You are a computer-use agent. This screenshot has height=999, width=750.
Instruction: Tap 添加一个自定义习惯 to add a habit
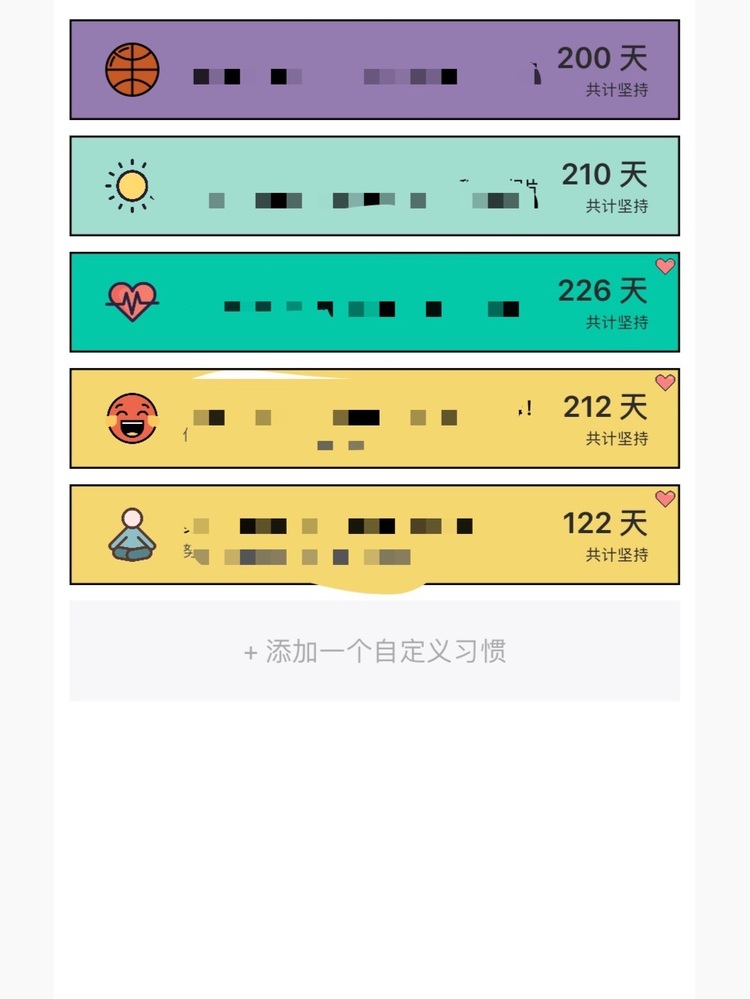point(374,651)
